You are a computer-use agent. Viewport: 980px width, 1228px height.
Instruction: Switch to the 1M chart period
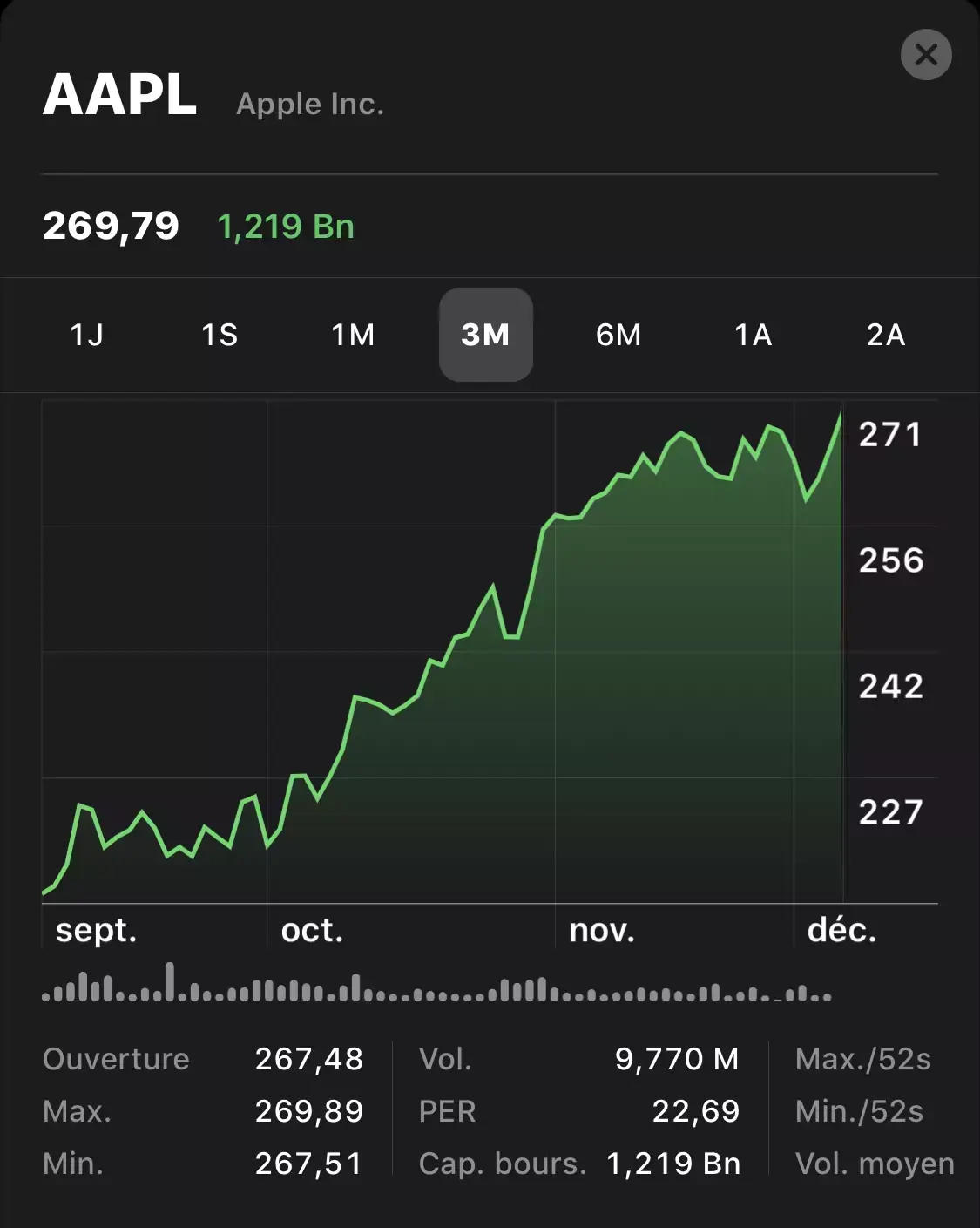[352, 335]
